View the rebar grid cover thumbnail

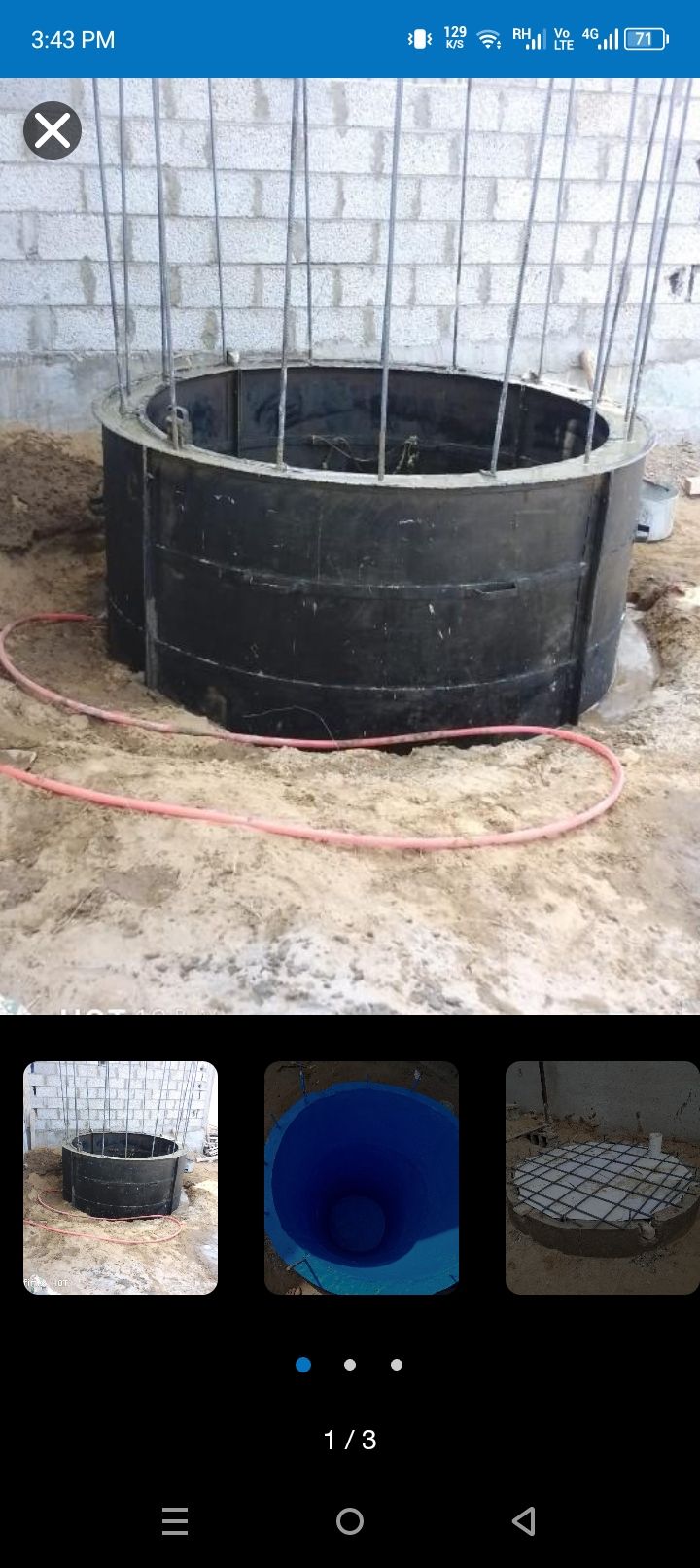(x=602, y=1177)
